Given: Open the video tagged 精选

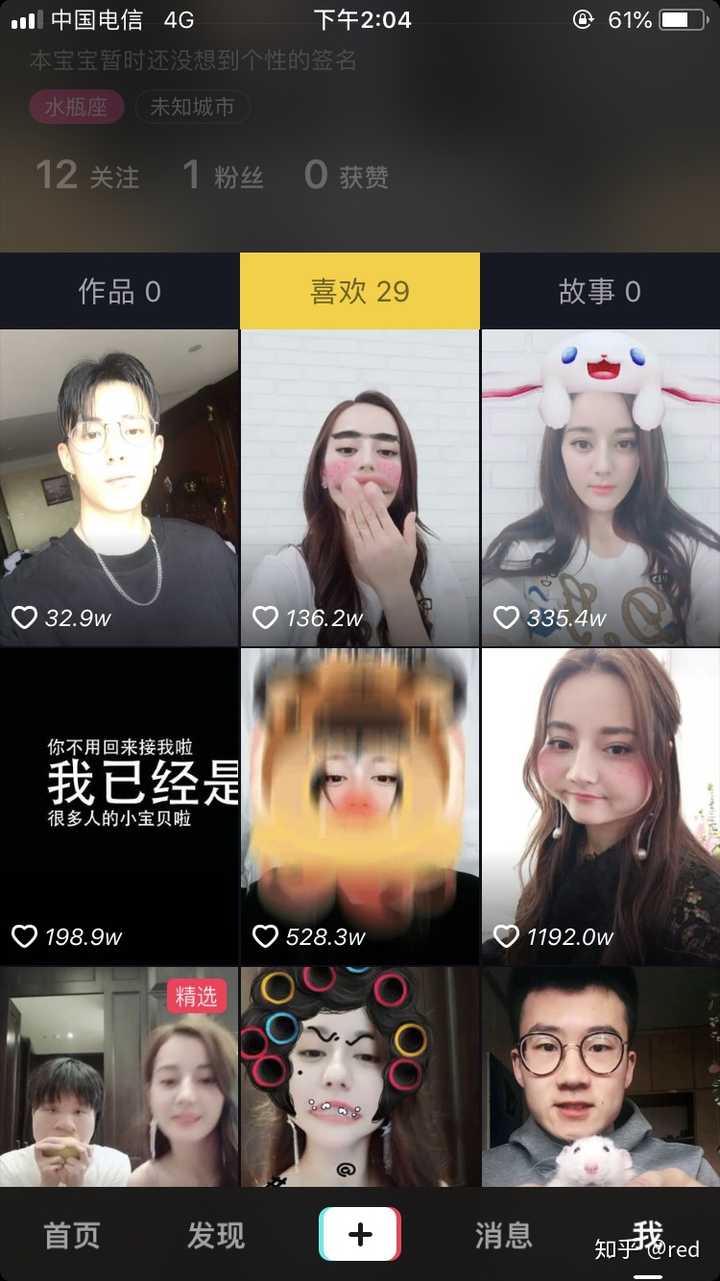Looking at the screenshot, I should (x=119, y=1076).
